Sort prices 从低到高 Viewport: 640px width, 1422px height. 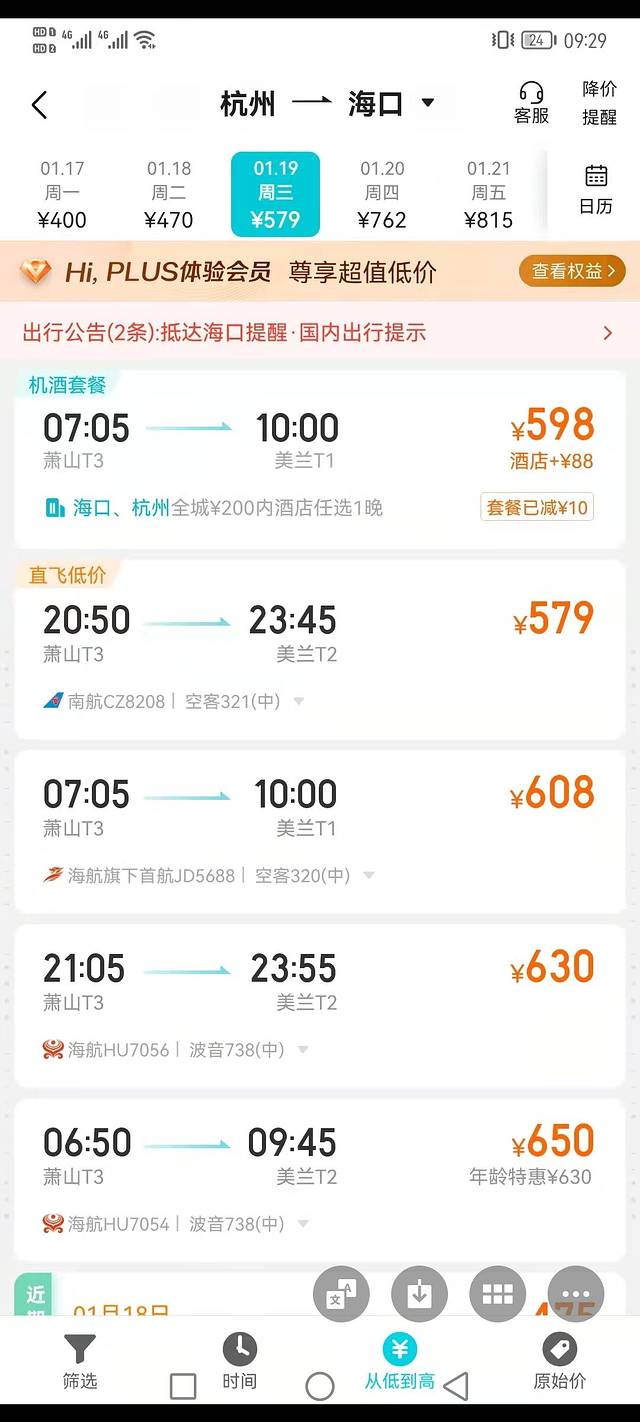click(x=399, y=1362)
